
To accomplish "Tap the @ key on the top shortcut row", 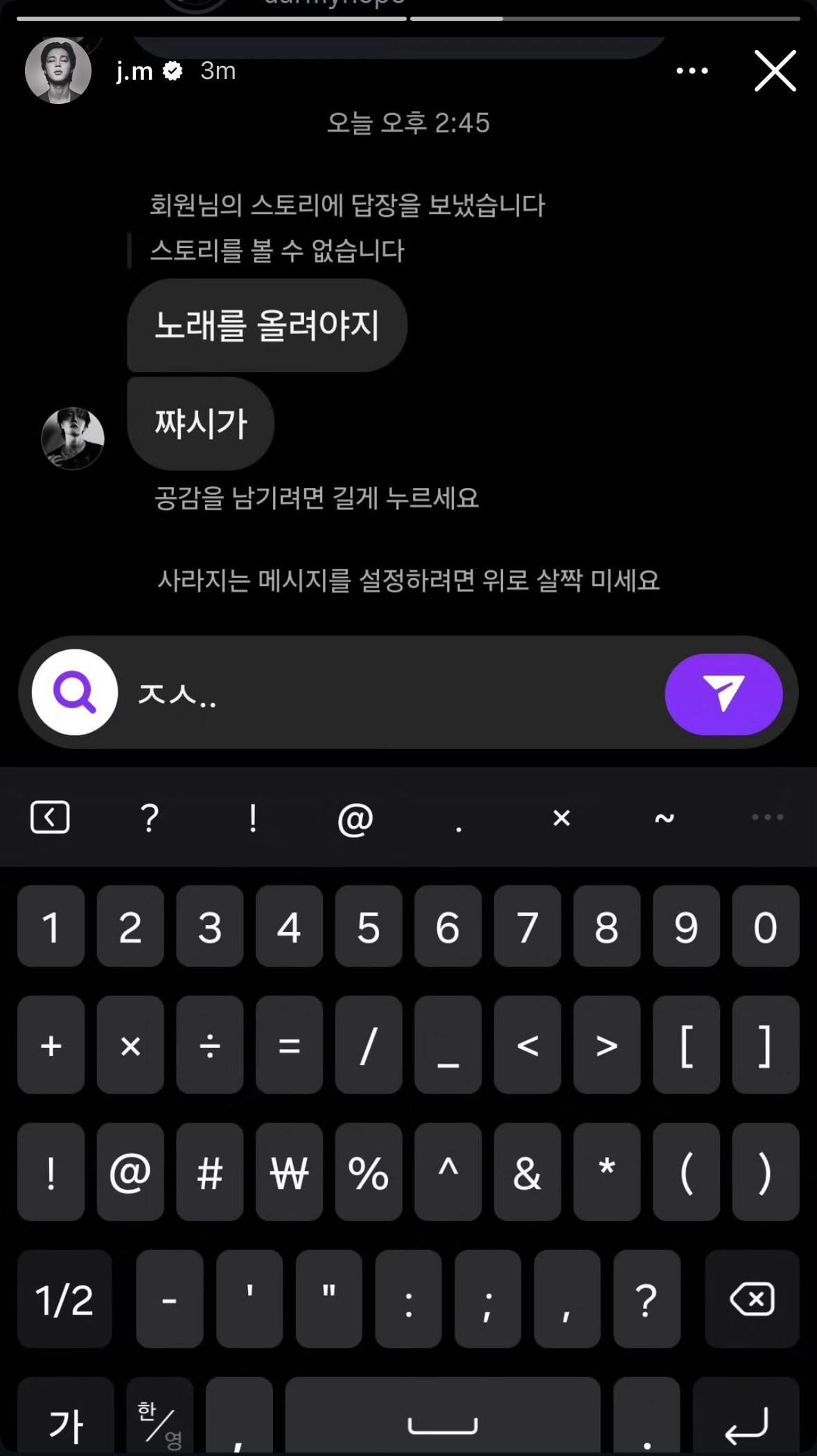I will (356, 818).
